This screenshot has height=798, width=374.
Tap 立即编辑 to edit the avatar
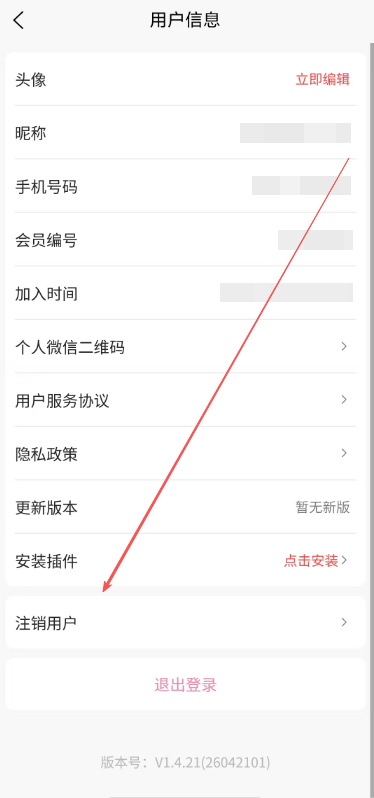[323, 79]
